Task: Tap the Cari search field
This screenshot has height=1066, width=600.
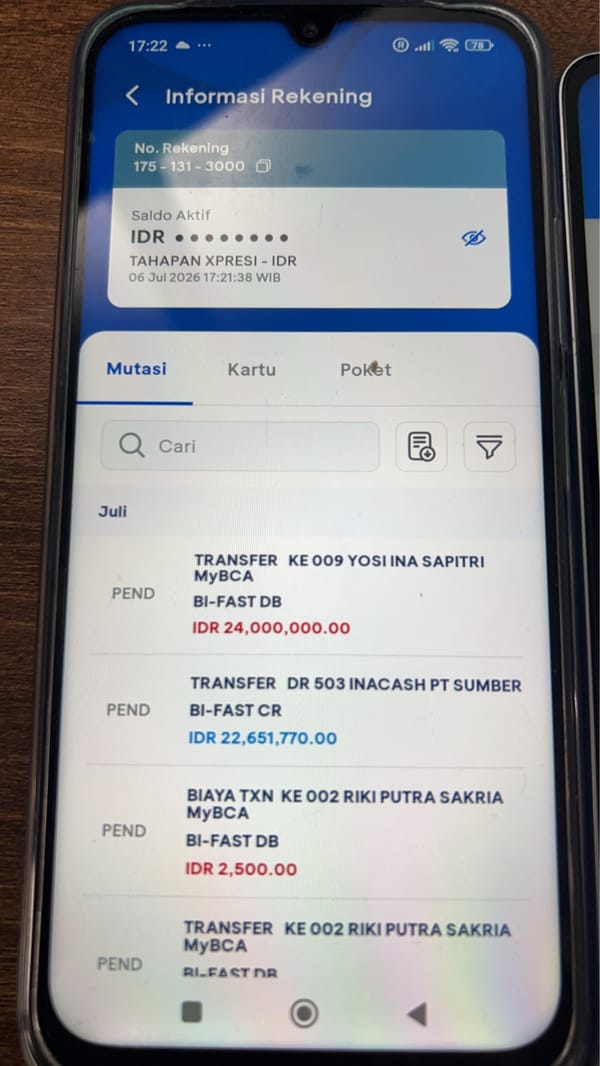Action: 240,446
